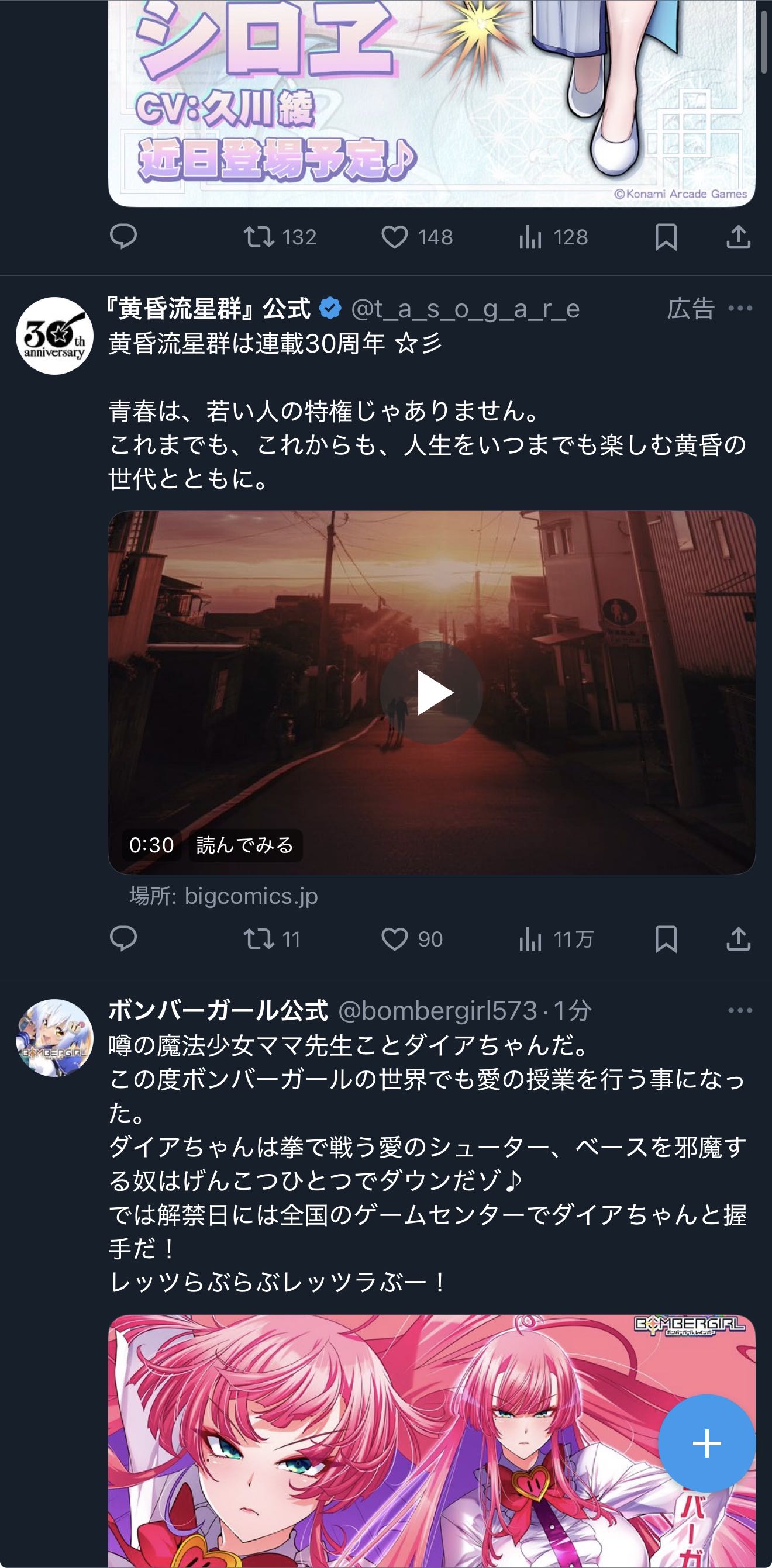
Task: Repost the post showing 132 reposts
Action: tap(280, 237)
